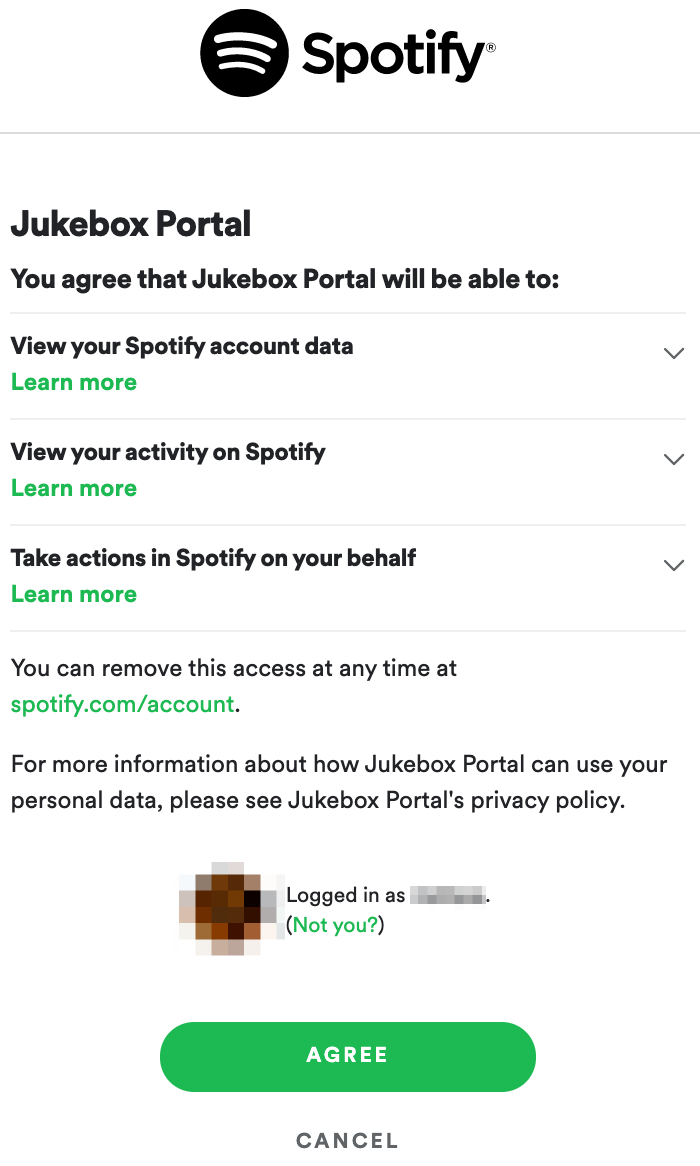Viewport: 700px width, 1166px height.
Task: Tap the Not you? link
Action: (336, 925)
